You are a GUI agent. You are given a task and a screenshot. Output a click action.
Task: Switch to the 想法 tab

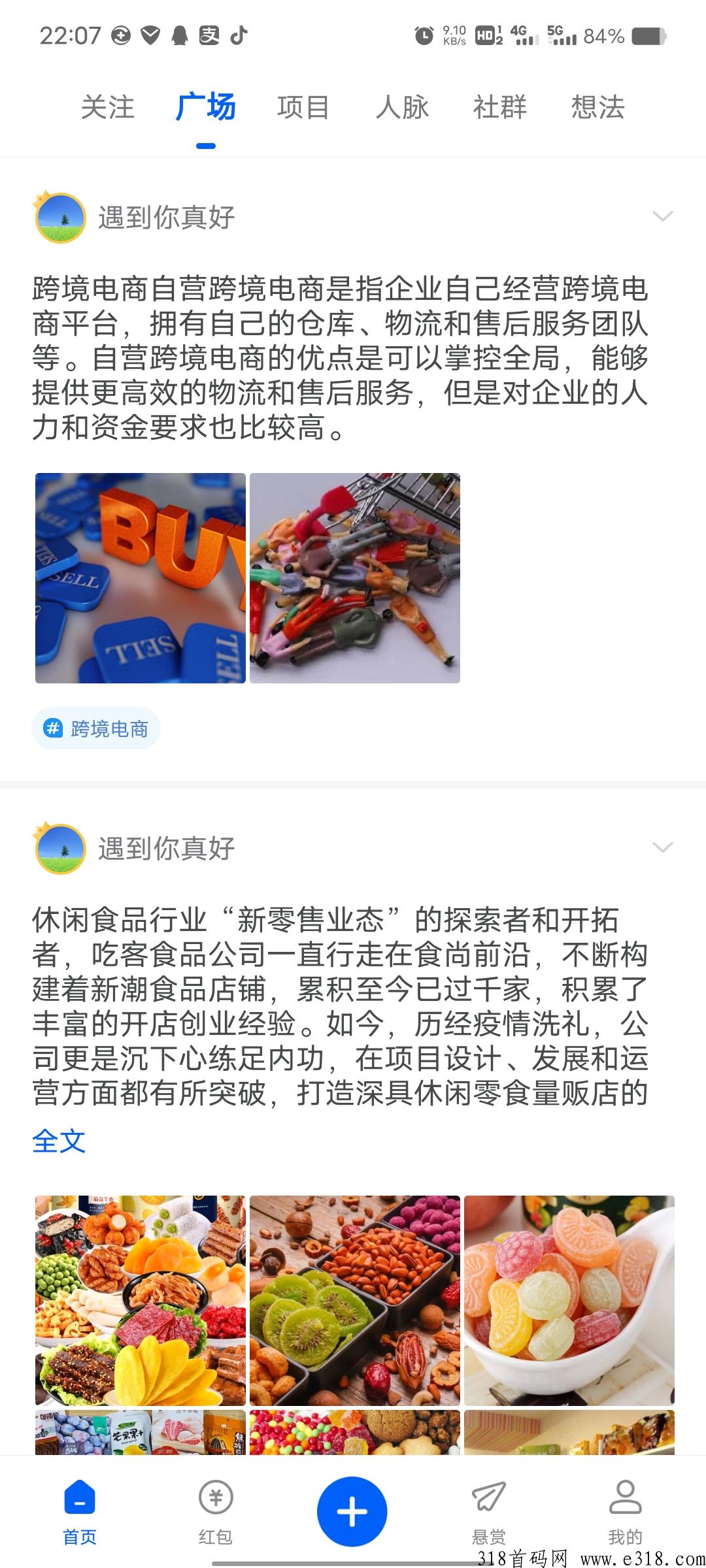[x=598, y=107]
